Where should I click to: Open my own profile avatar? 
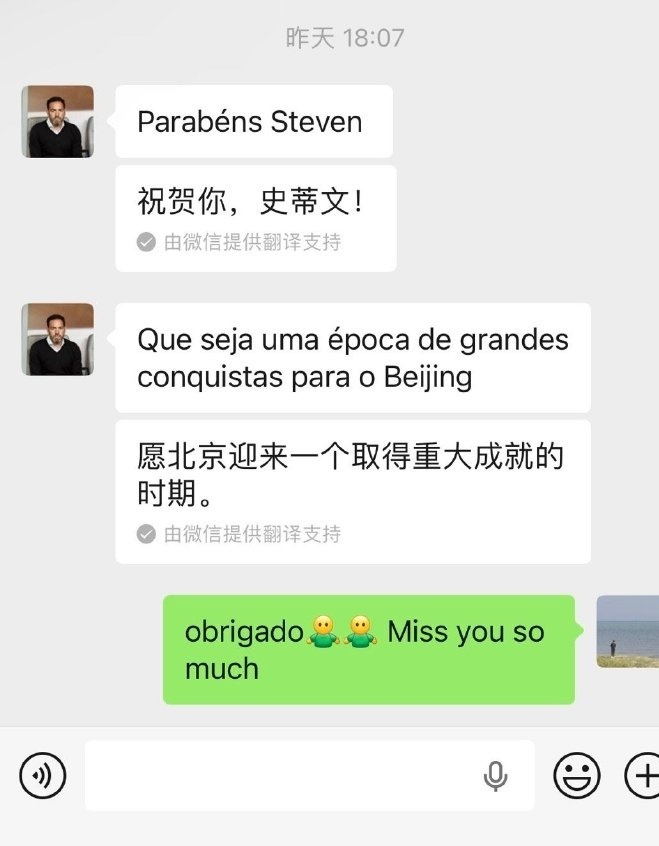pyautogui.click(x=628, y=631)
